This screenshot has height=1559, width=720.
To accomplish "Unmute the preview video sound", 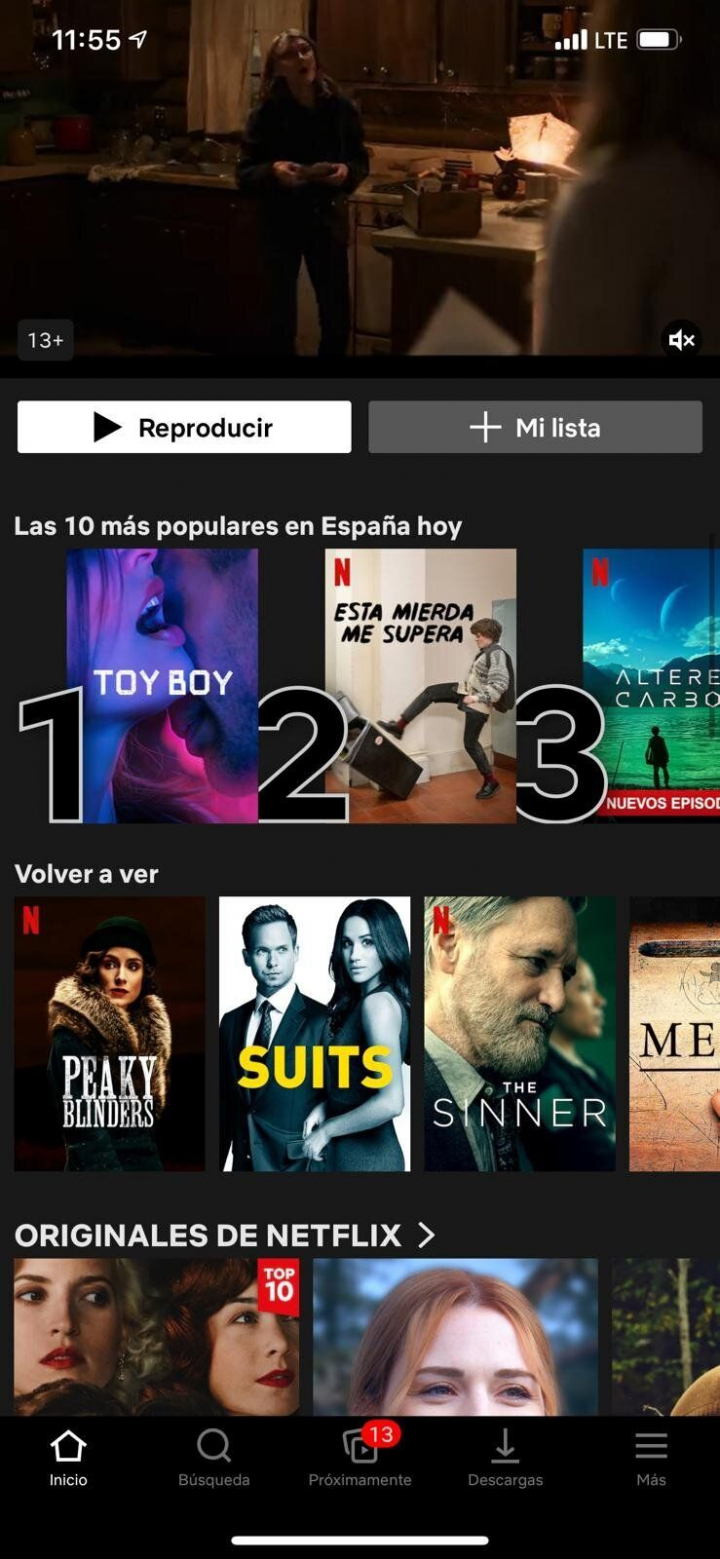I will tap(682, 341).
